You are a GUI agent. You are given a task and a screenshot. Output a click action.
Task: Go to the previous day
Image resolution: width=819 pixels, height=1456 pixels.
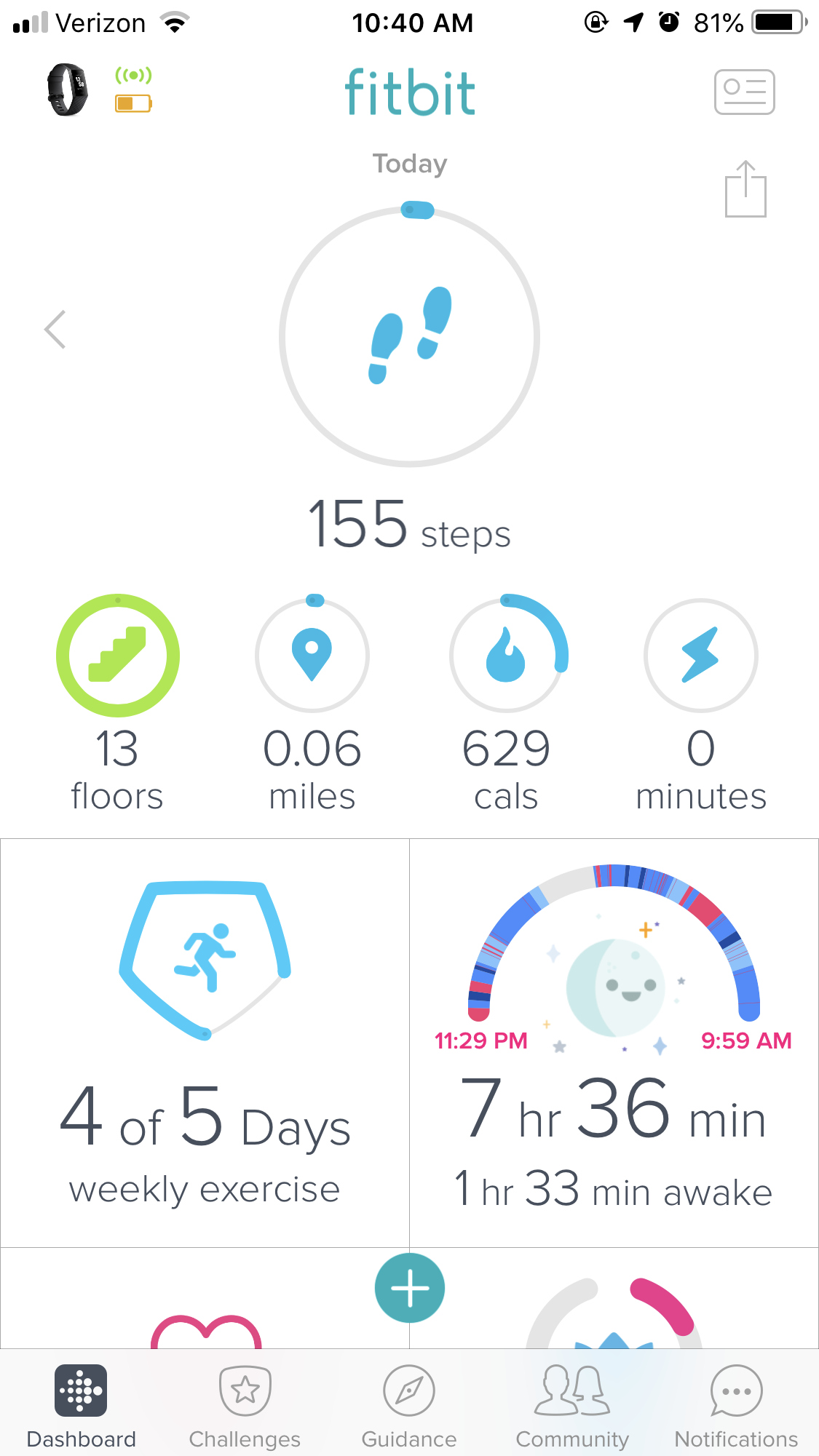tap(55, 330)
